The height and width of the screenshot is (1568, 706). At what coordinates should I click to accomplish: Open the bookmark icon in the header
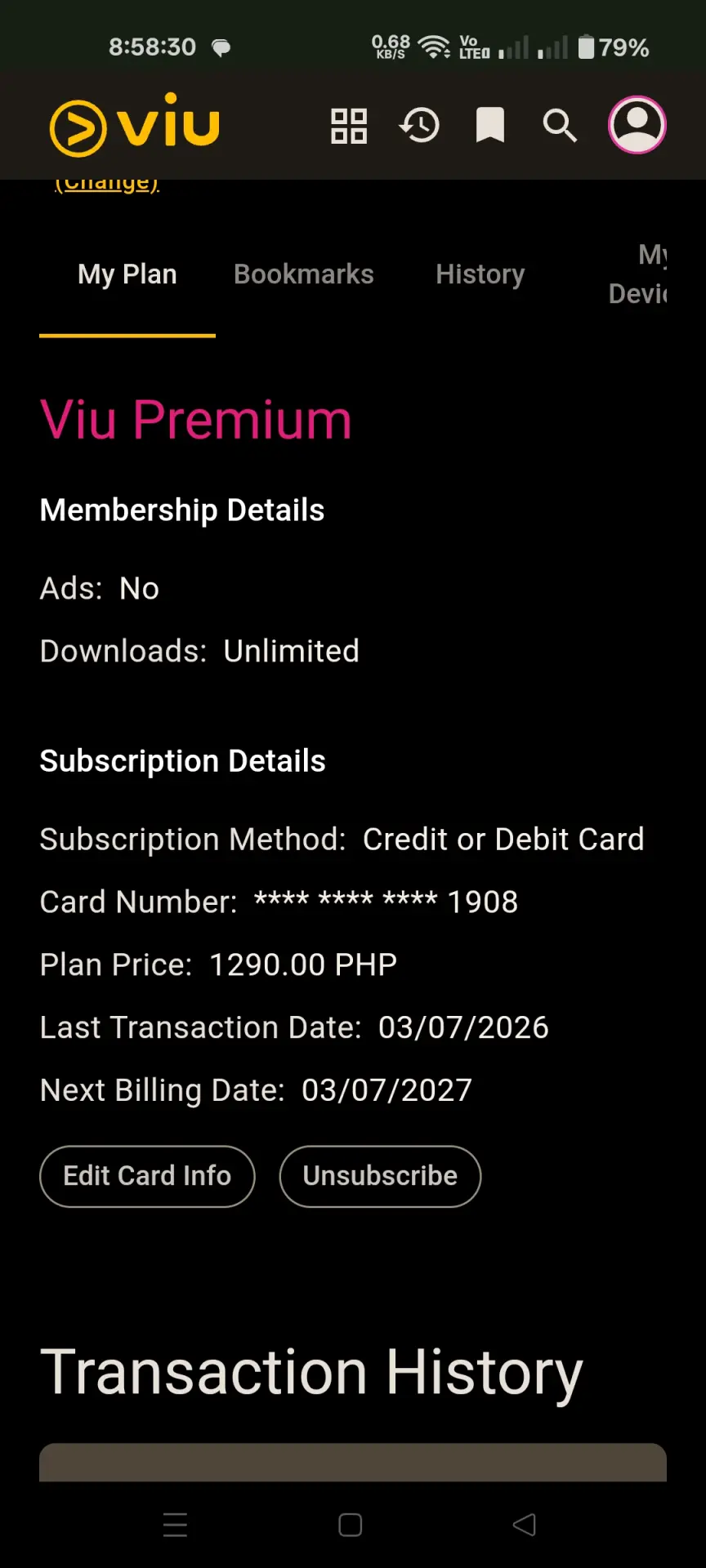tap(490, 126)
